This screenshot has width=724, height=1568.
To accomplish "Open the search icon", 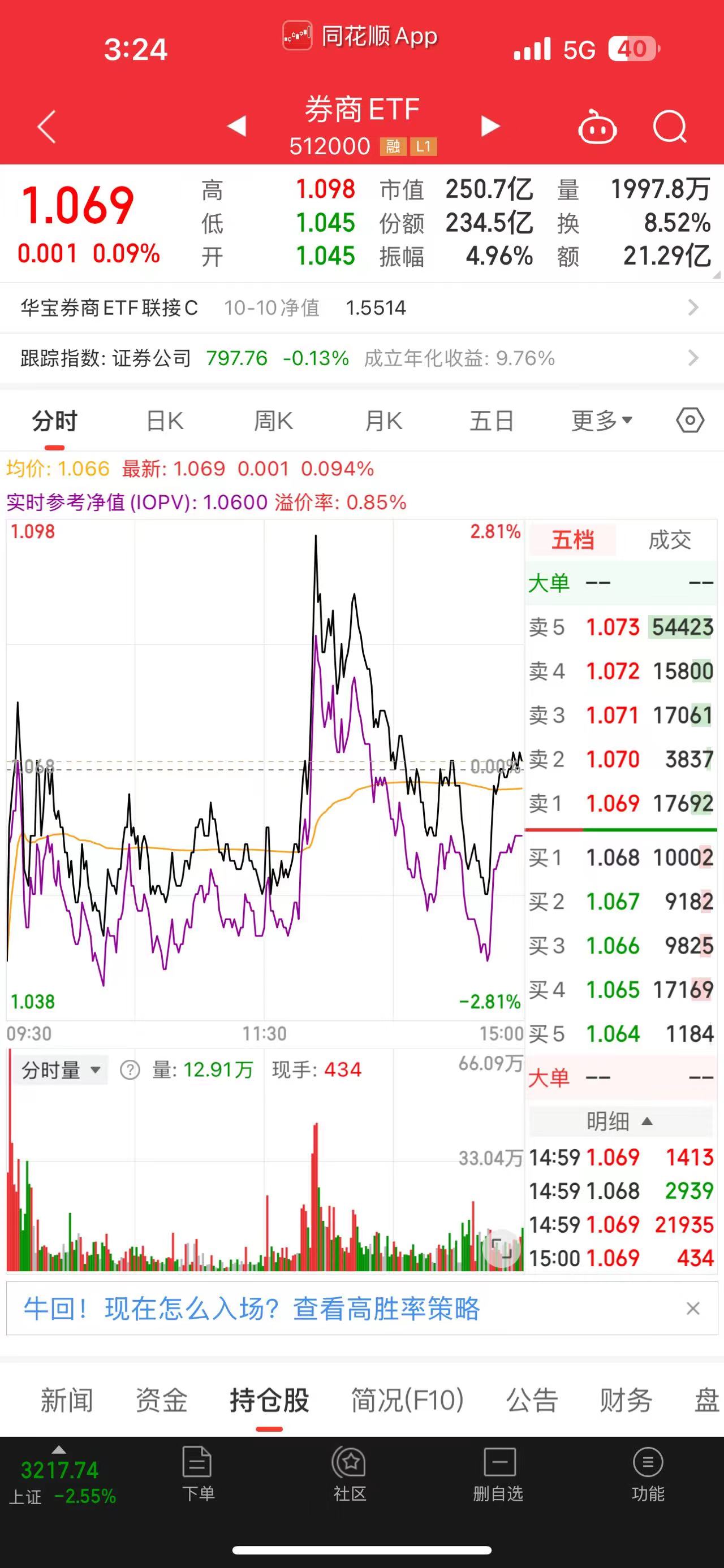I will click(x=669, y=127).
